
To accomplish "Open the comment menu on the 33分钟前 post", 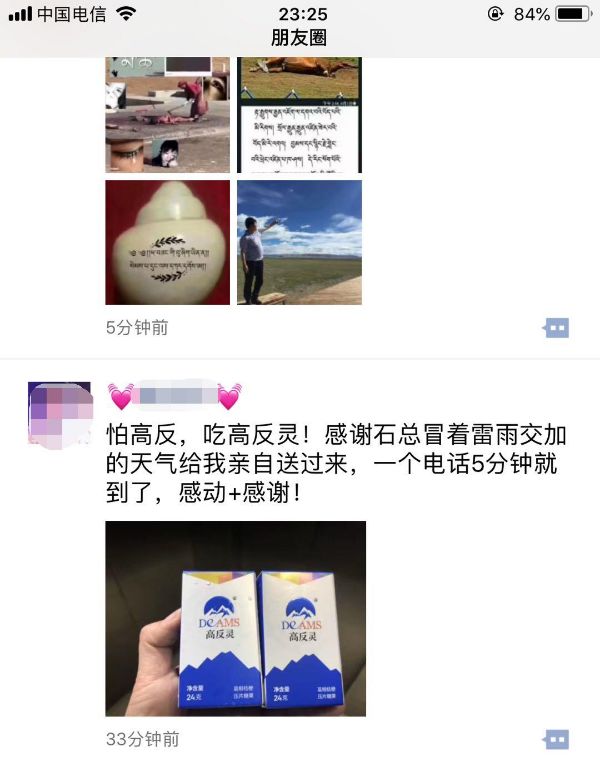I will coord(556,740).
